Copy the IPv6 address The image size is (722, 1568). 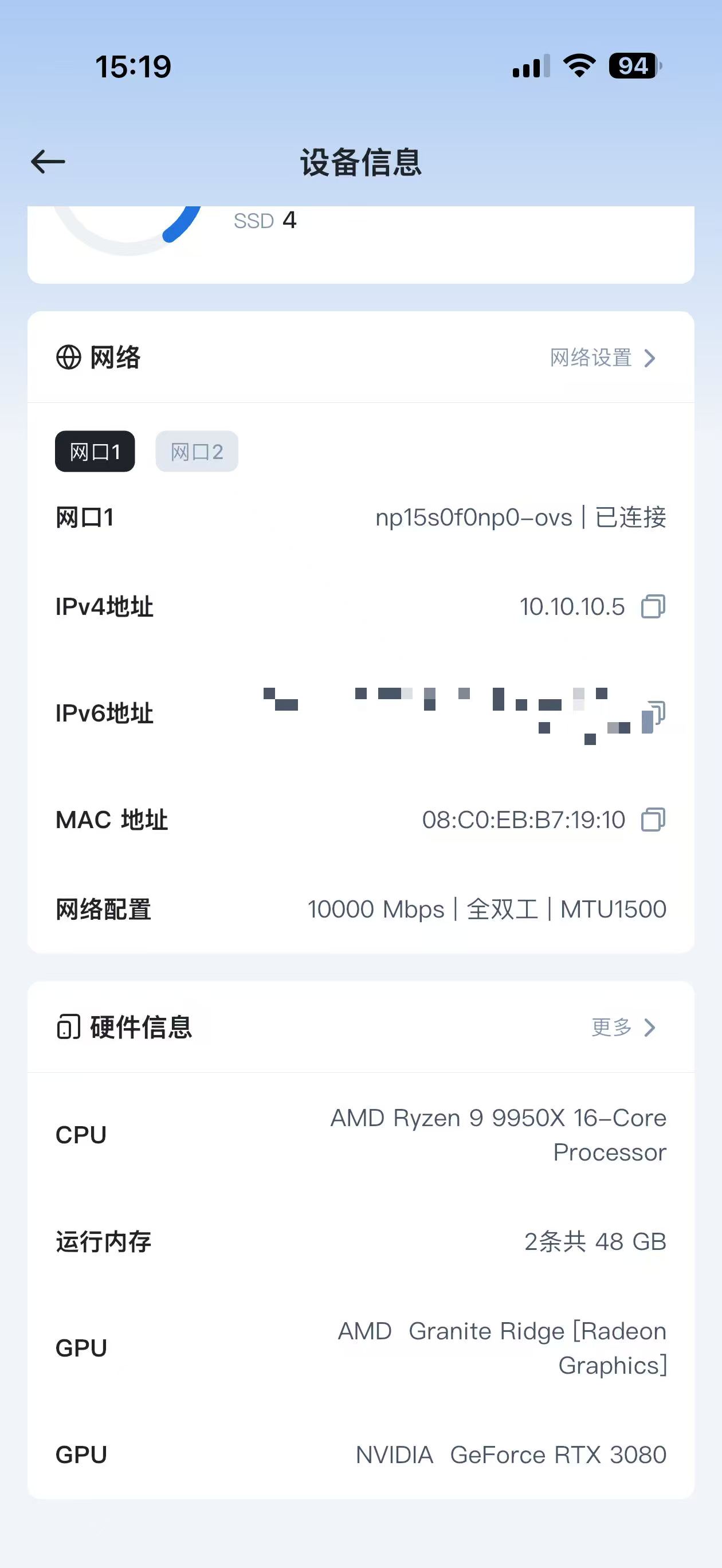coord(654,714)
